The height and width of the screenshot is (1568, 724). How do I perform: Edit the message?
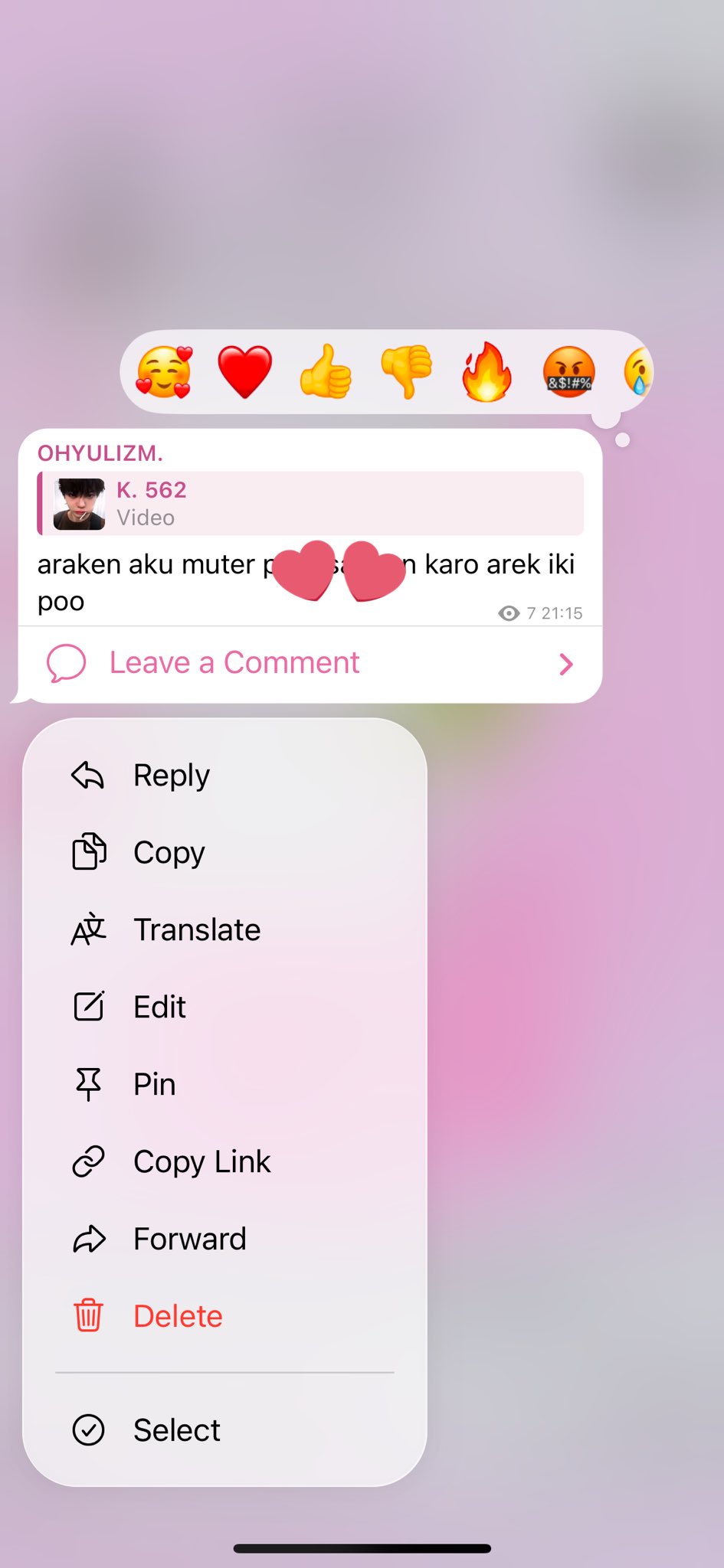point(159,1007)
